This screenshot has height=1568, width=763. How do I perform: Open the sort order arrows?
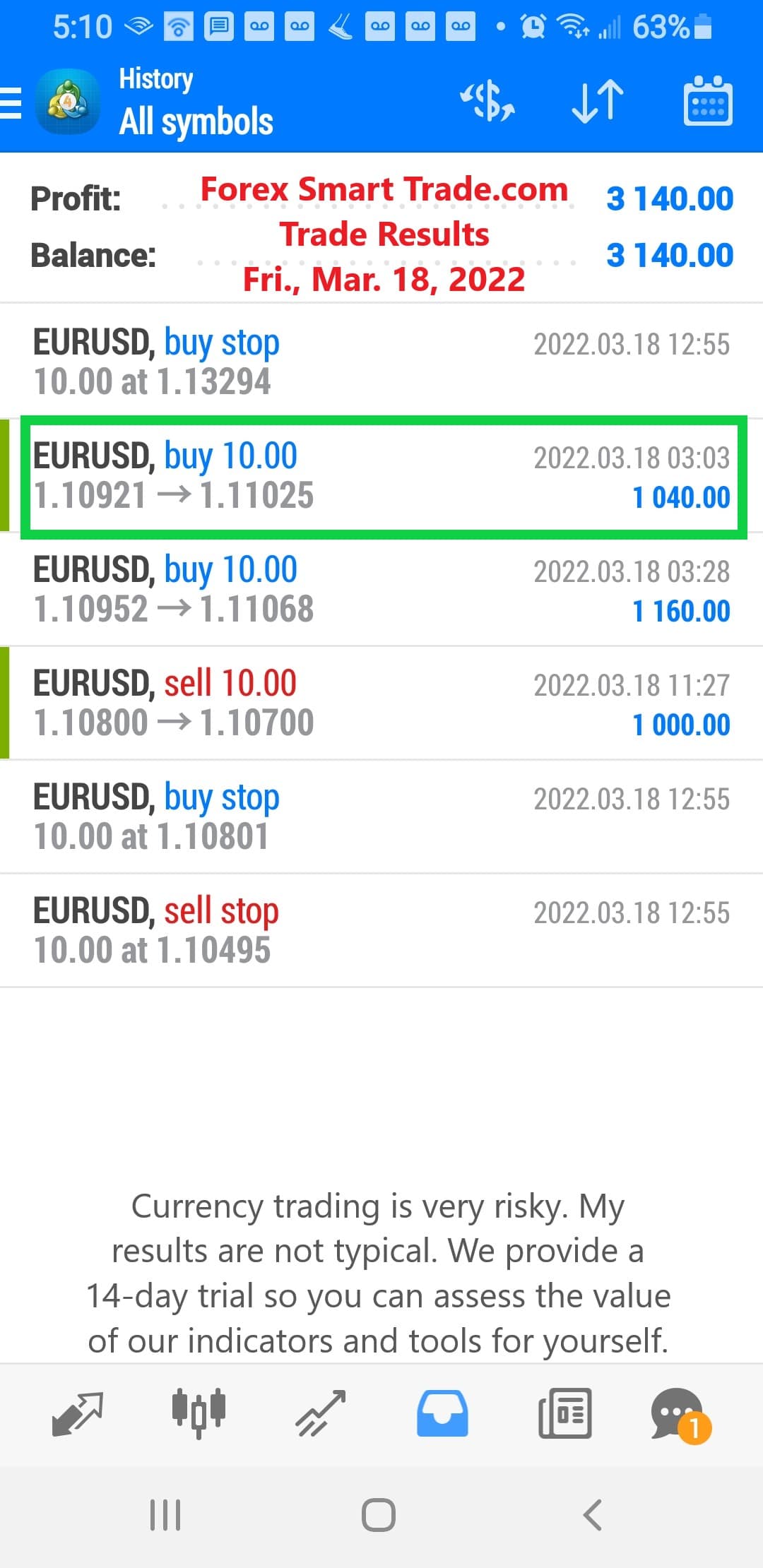(x=598, y=102)
